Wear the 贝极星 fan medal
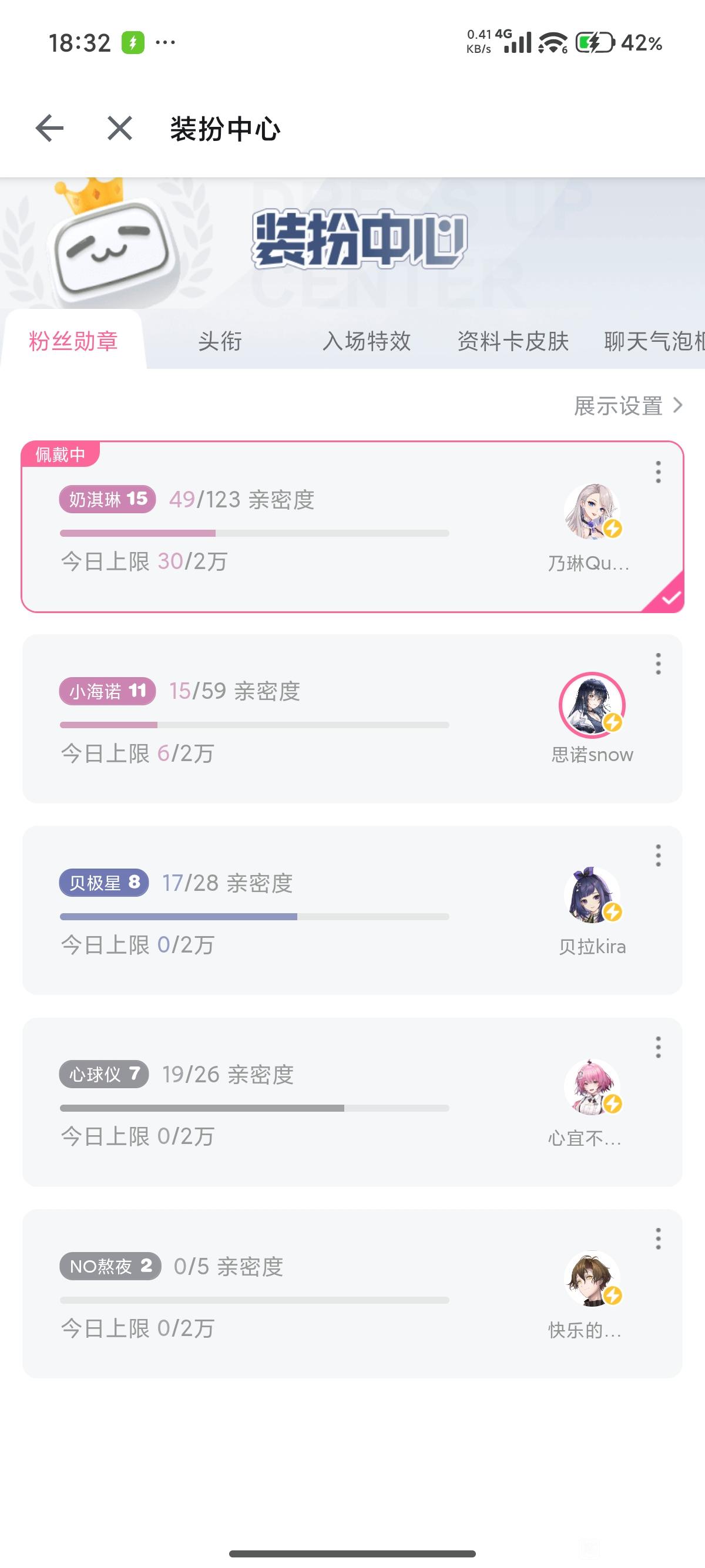This screenshot has width=705, height=1568. 304,911
